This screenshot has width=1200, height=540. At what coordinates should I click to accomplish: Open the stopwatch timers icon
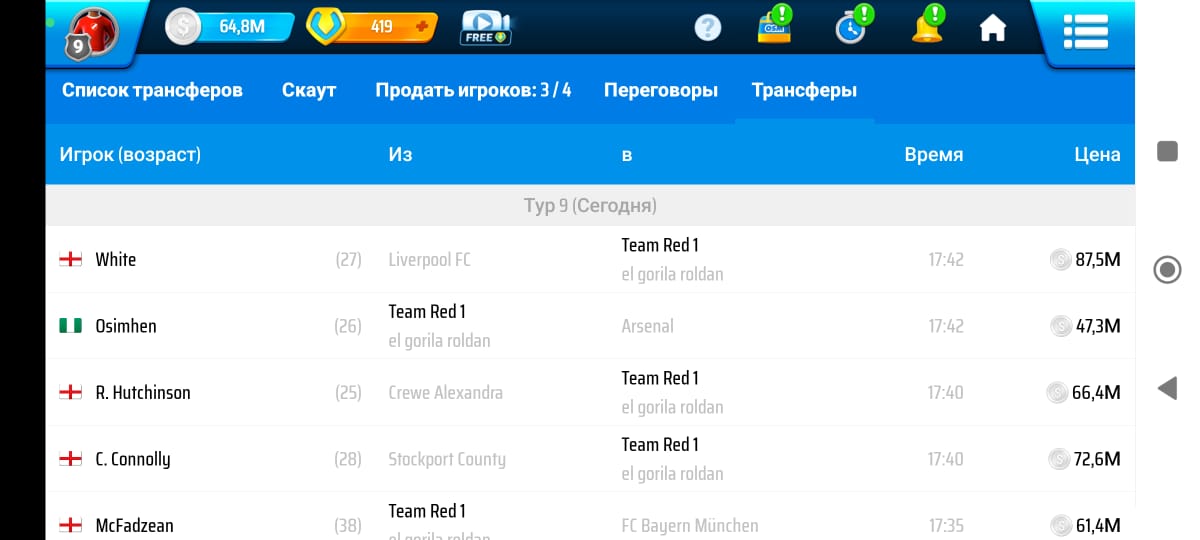point(851,27)
